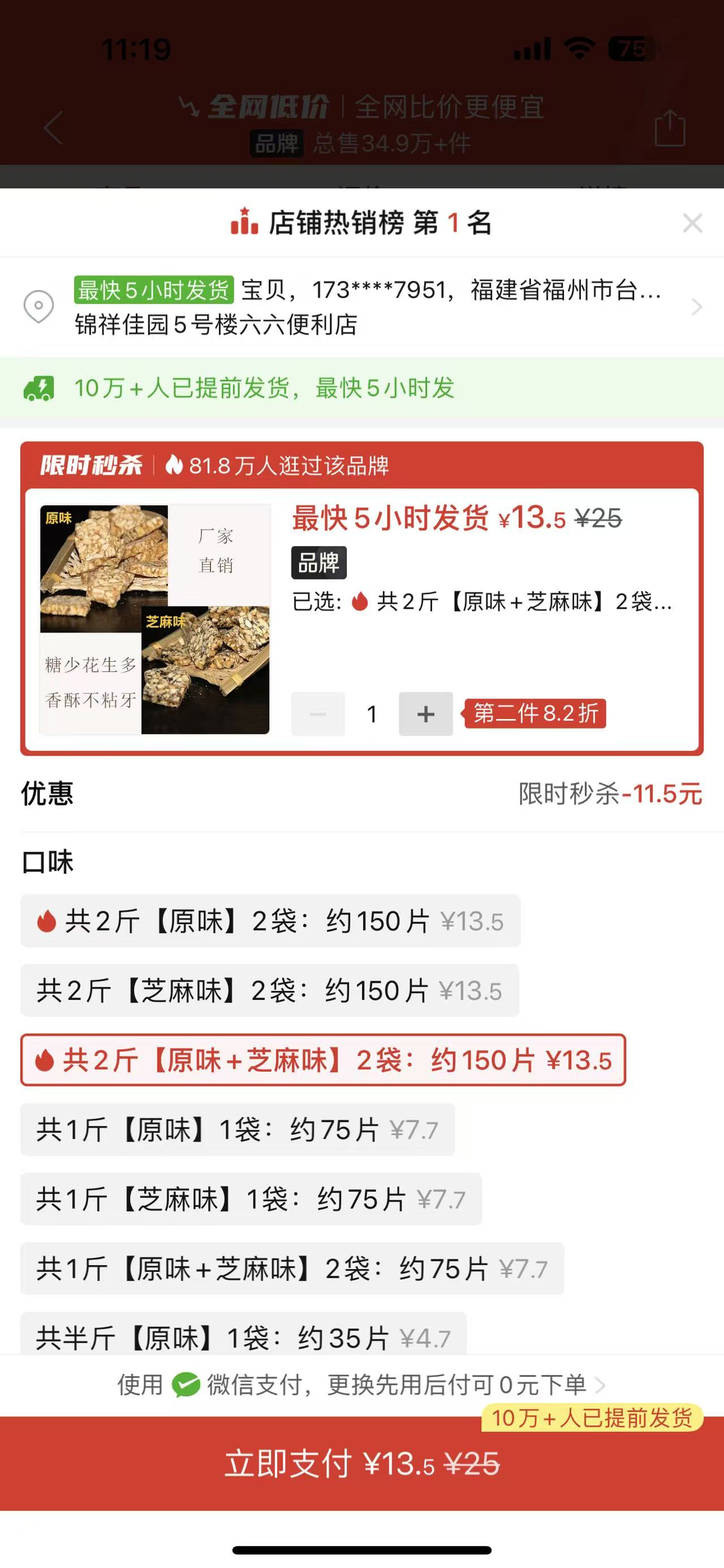Select 共1斤【原味】1袋 option
The height and width of the screenshot is (1568, 724).
click(x=238, y=1130)
